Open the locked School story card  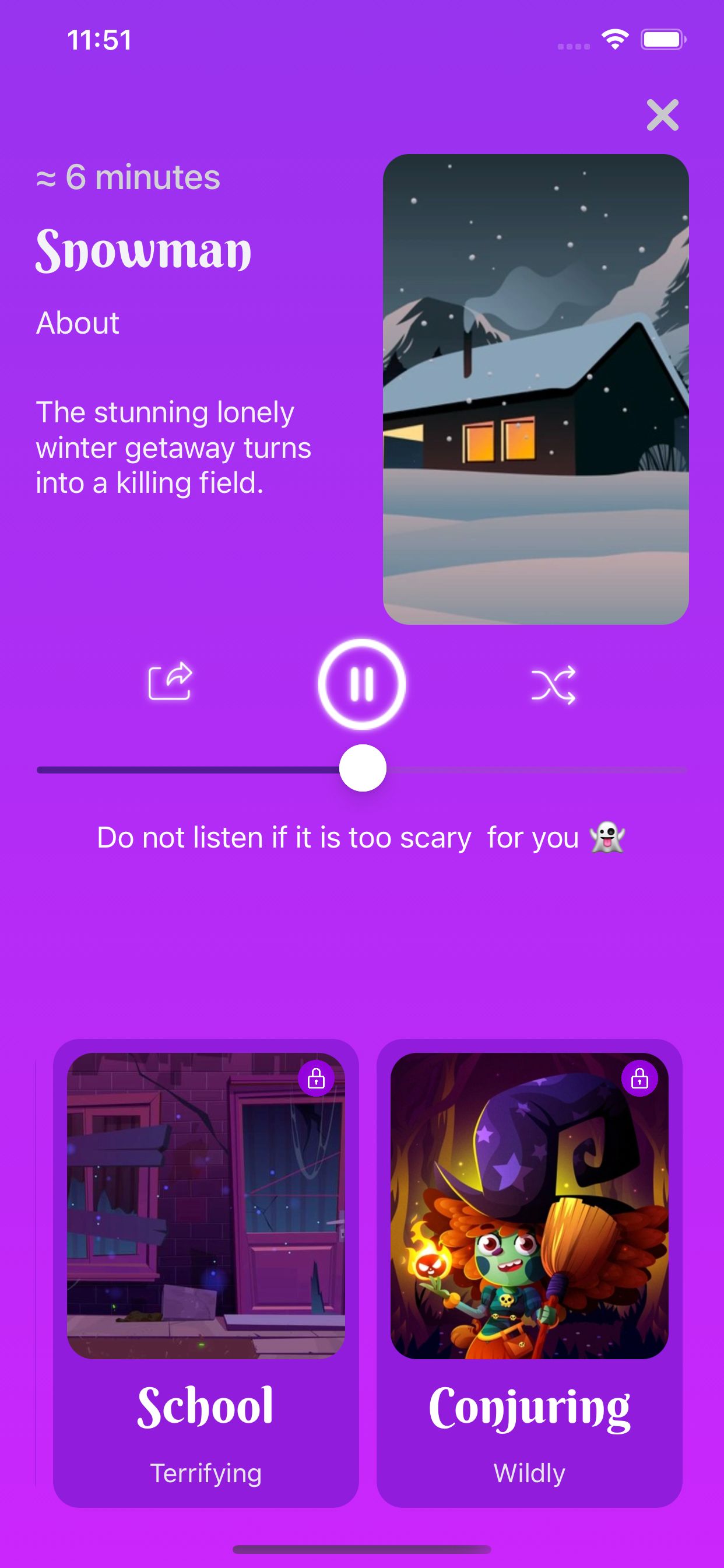point(206,1273)
